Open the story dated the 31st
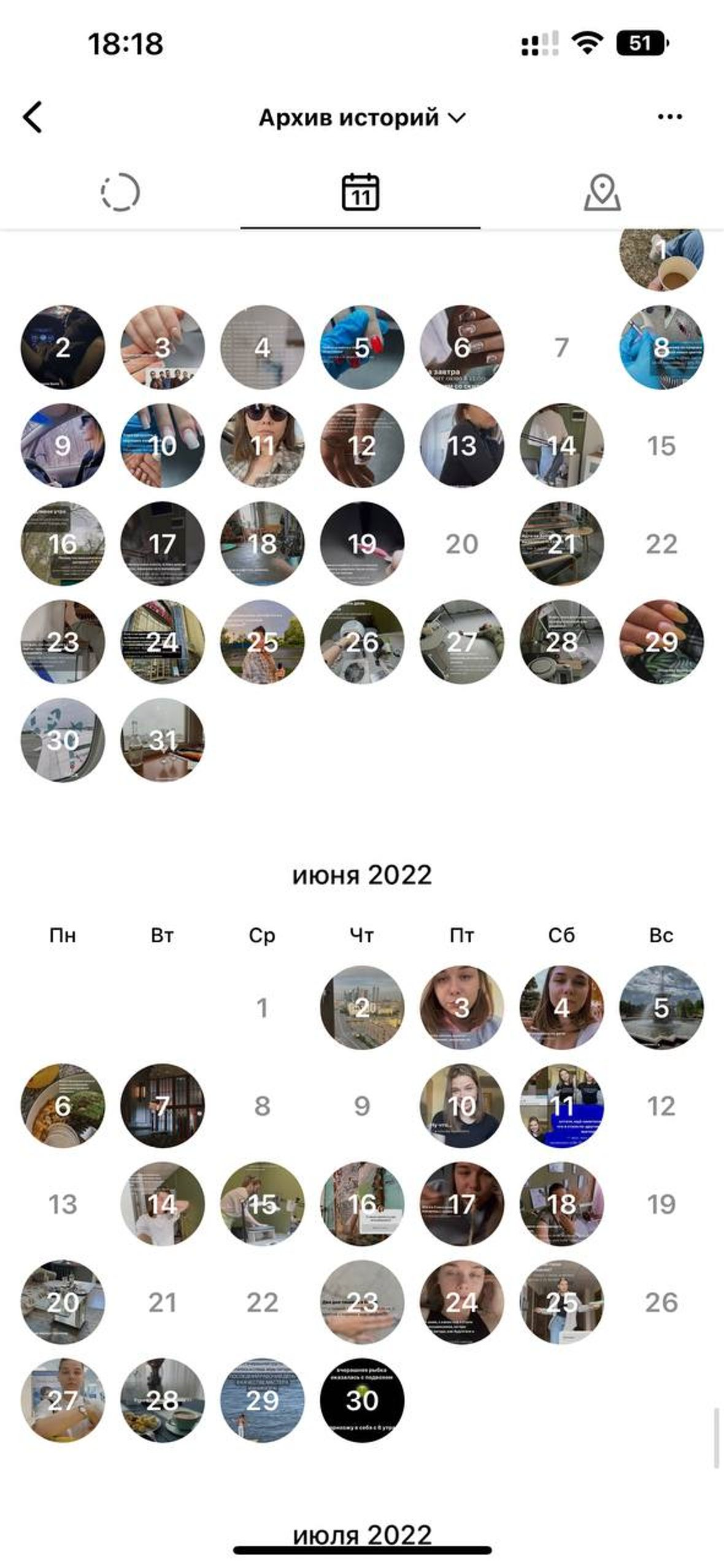This screenshot has width=724, height=1568. coord(163,740)
